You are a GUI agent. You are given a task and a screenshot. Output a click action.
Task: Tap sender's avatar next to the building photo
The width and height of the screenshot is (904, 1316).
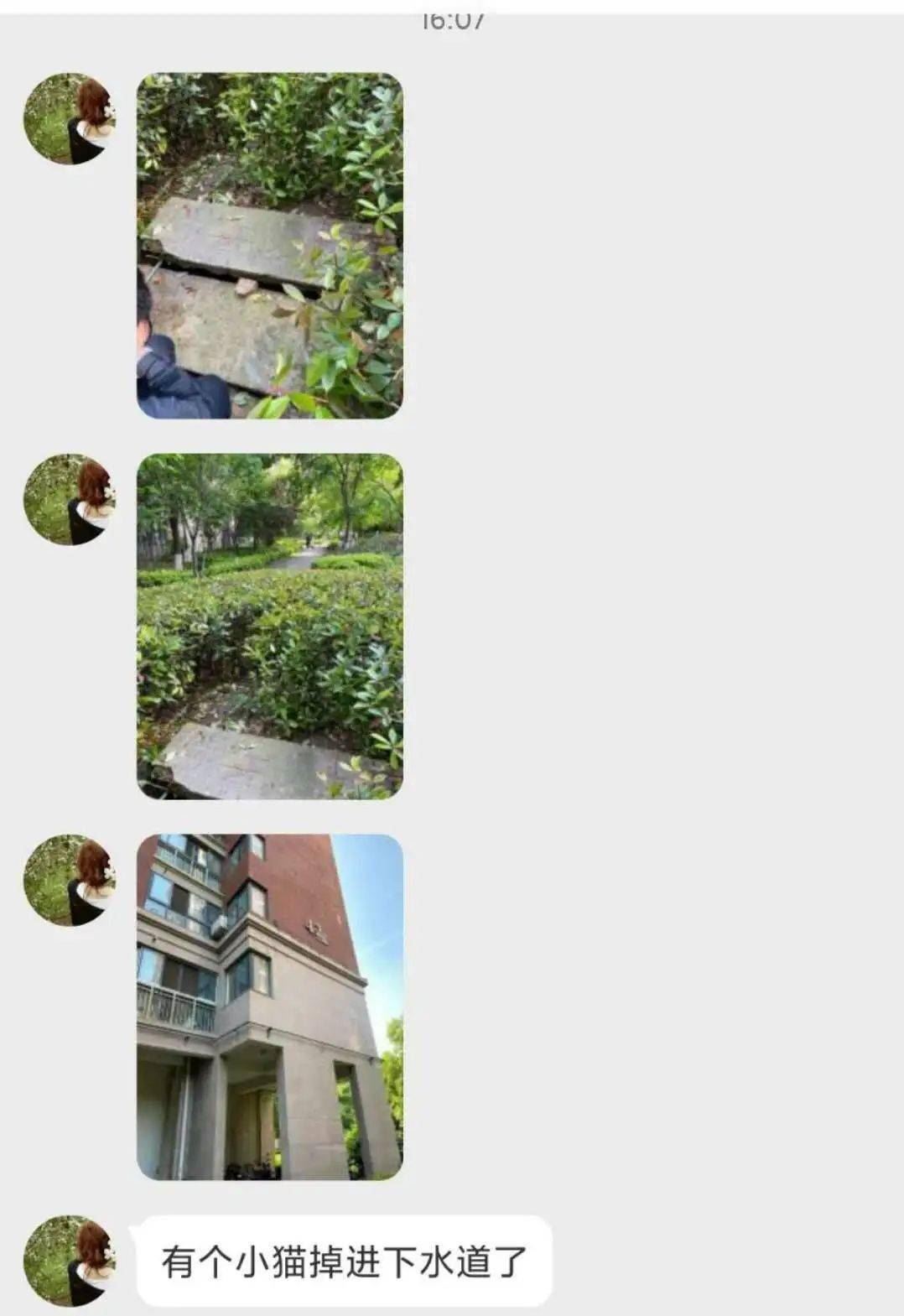(69, 880)
